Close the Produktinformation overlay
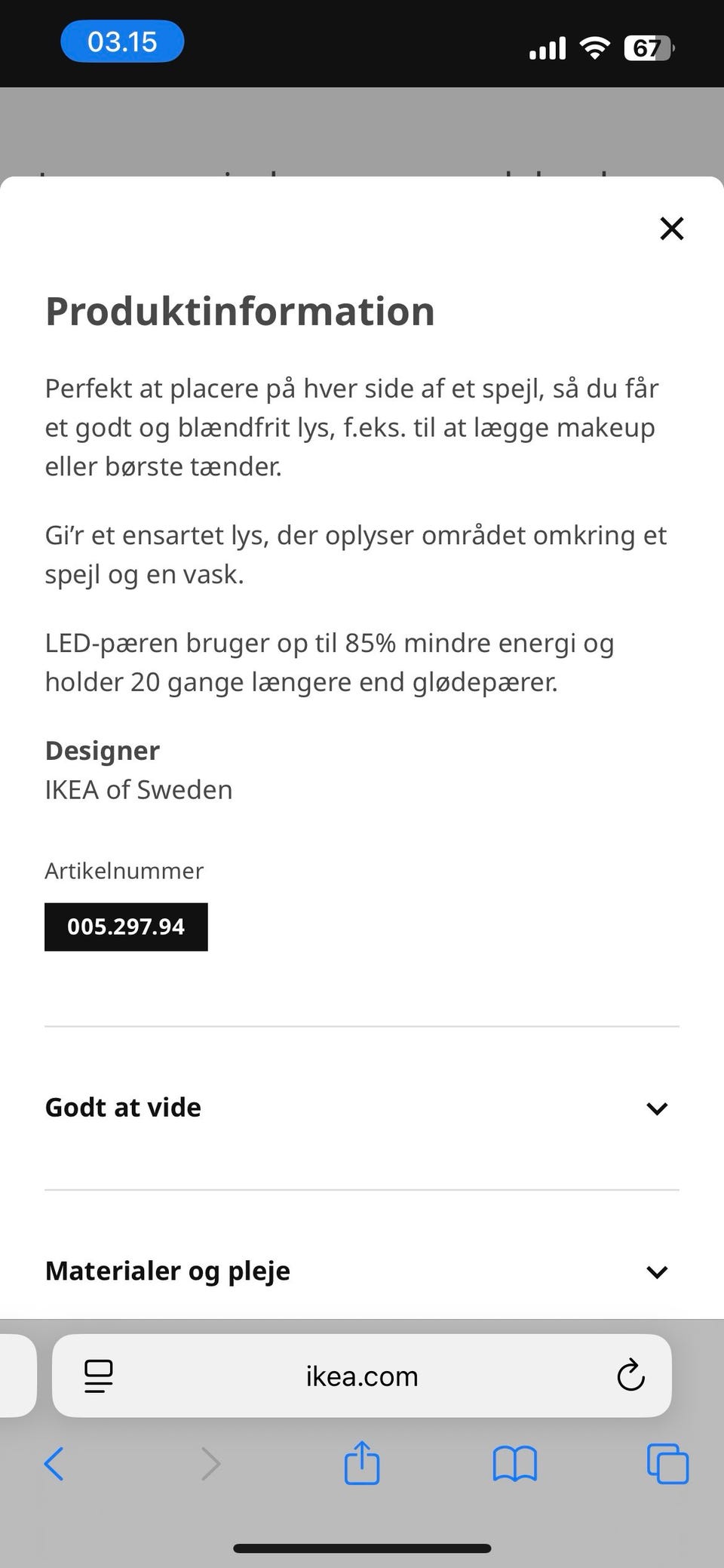Viewport: 724px width, 1568px height. (x=671, y=229)
